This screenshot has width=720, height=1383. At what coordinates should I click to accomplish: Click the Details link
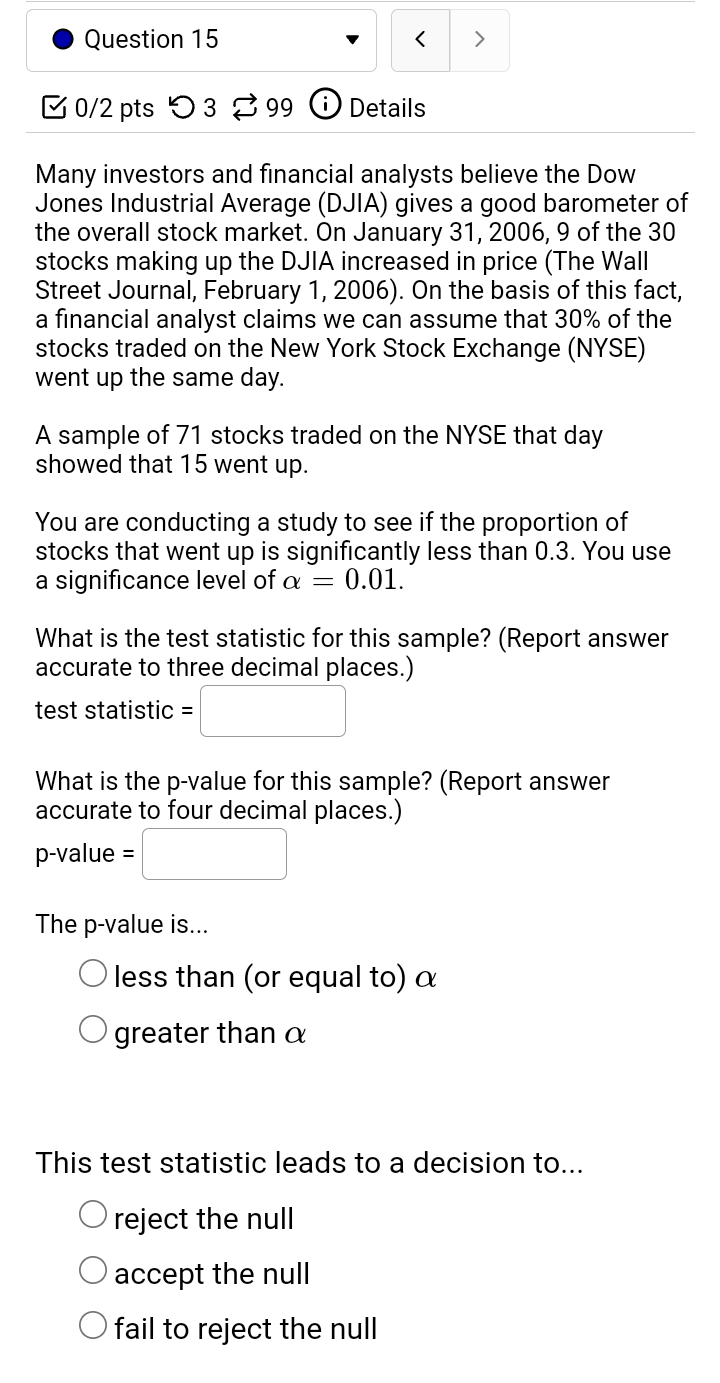tap(386, 108)
